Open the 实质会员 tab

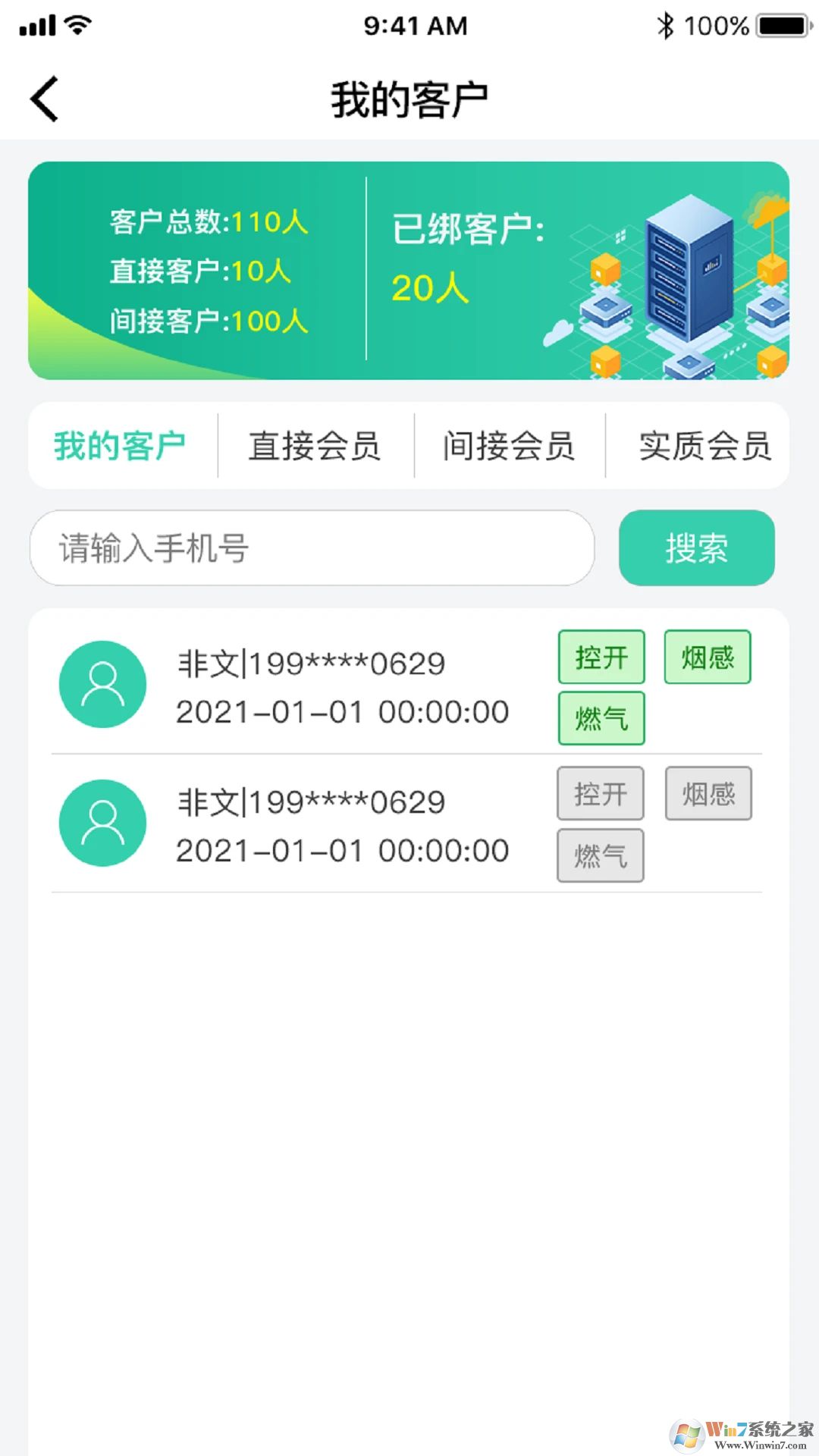pos(705,446)
